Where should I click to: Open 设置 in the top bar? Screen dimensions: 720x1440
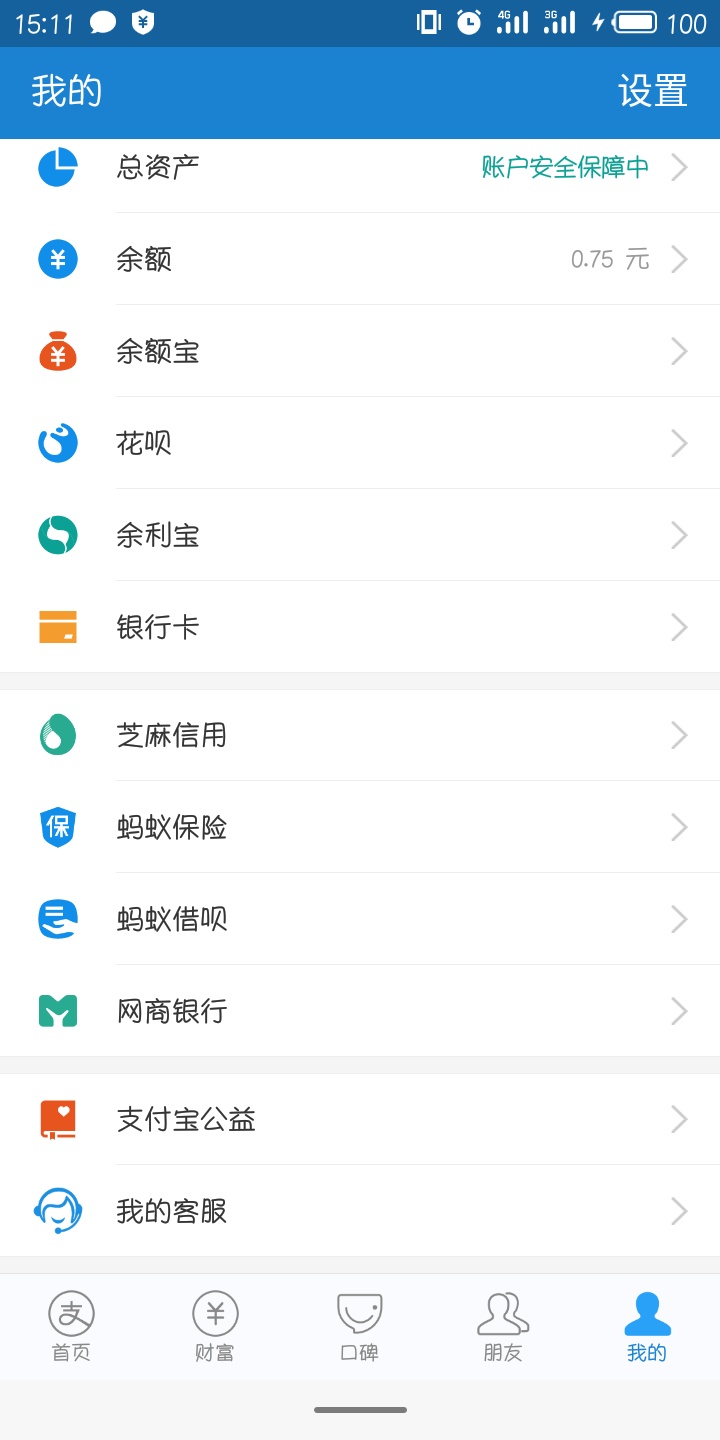[652, 91]
